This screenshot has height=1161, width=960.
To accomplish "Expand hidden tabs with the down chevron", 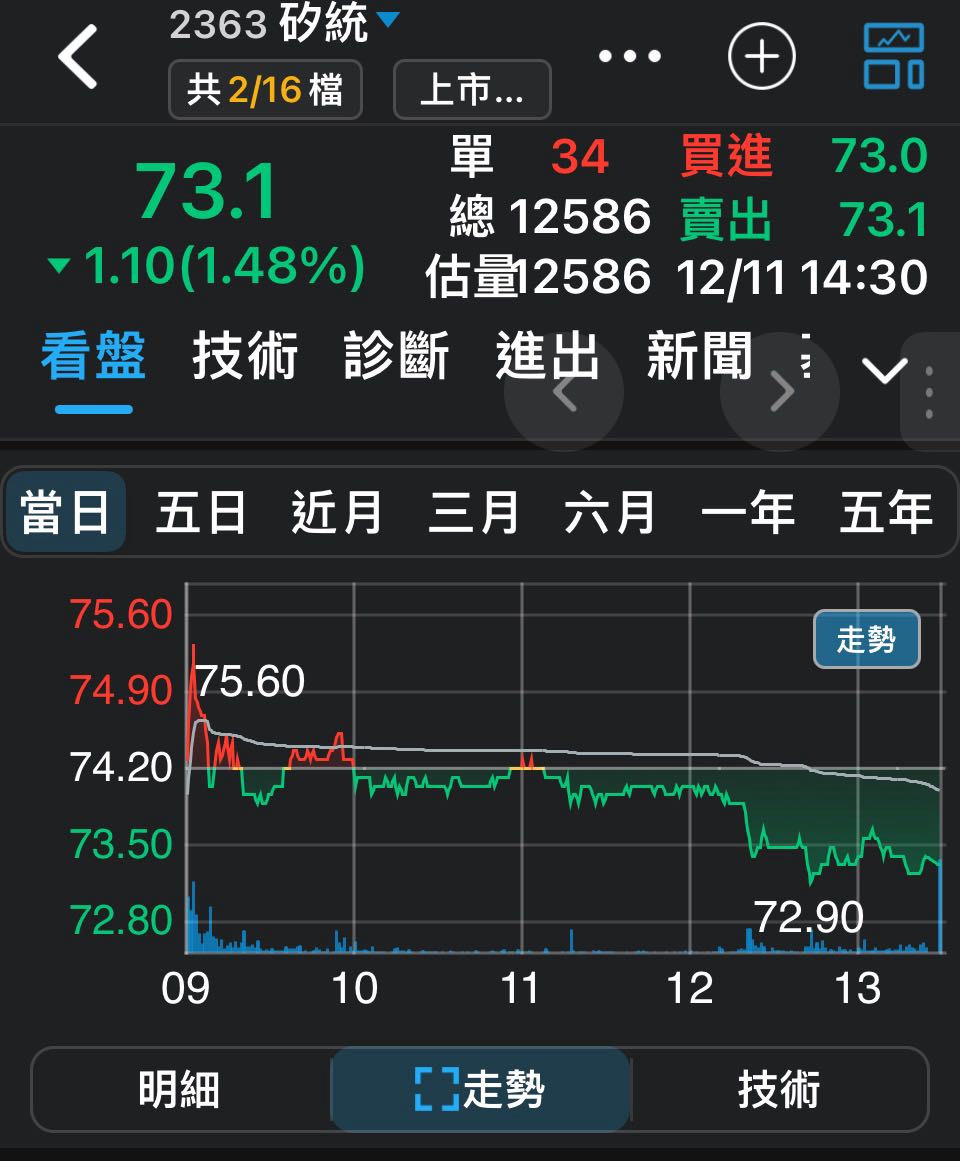I will tap(884, 371).
